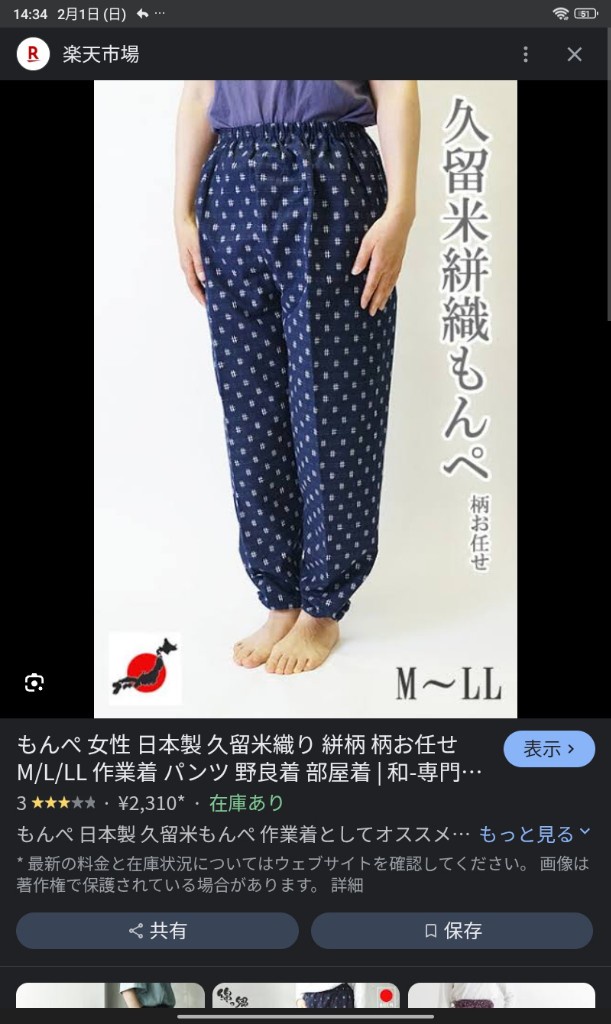Expand description with もっと見る
This screenshot has height=1024, width=611.
535,833
